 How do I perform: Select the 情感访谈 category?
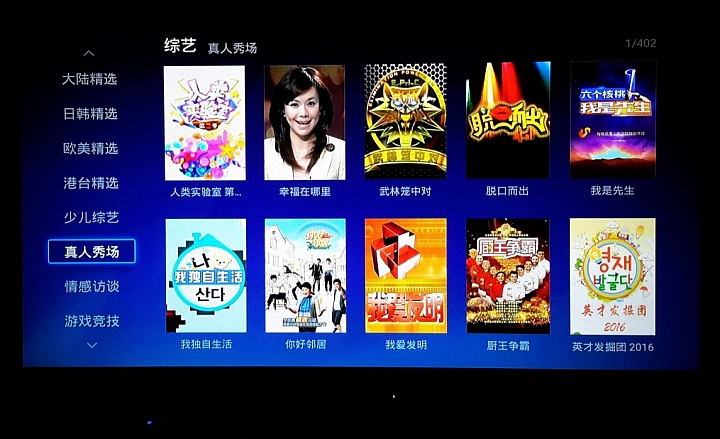click(x=91, y=286)
